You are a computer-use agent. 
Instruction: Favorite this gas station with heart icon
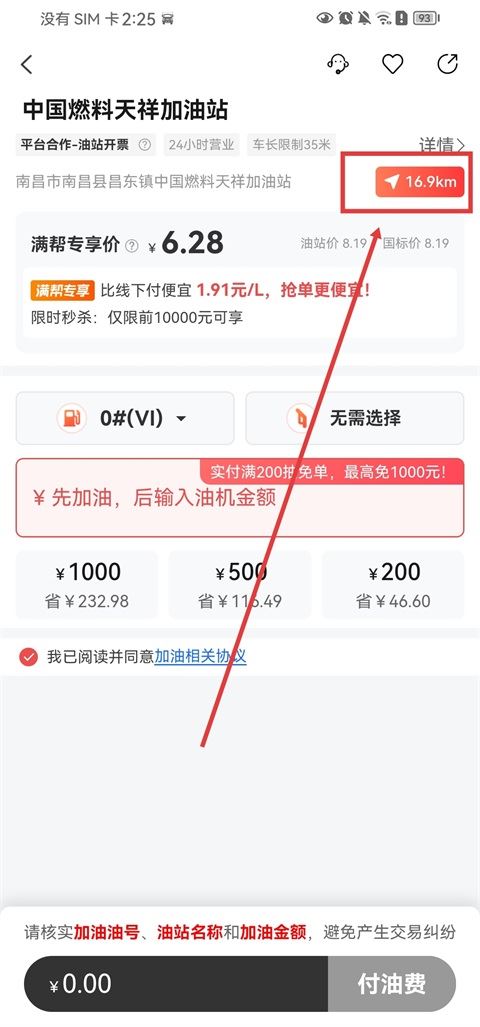click(392, 64)
